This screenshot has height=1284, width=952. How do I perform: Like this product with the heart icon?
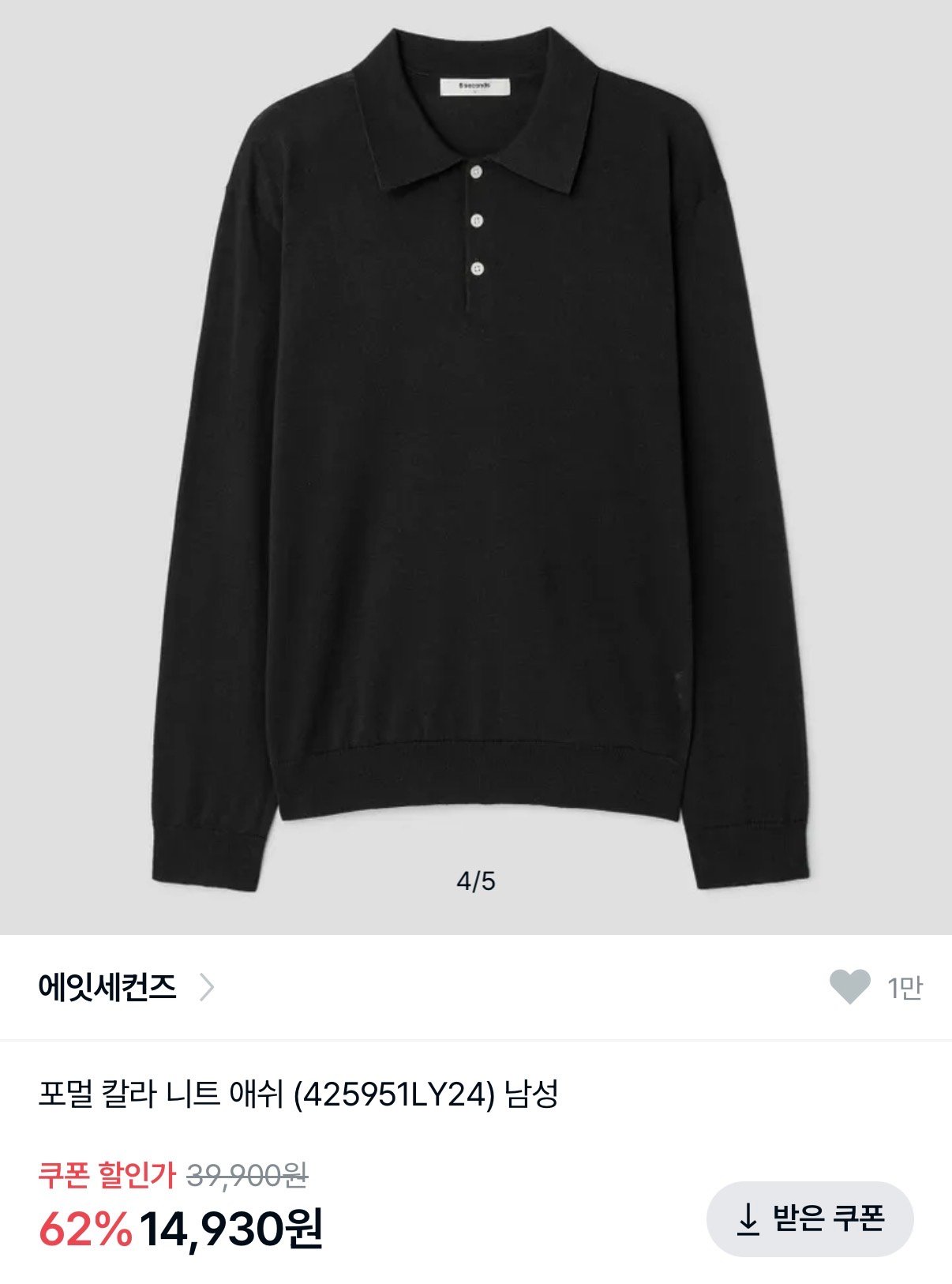click(849, 987)
